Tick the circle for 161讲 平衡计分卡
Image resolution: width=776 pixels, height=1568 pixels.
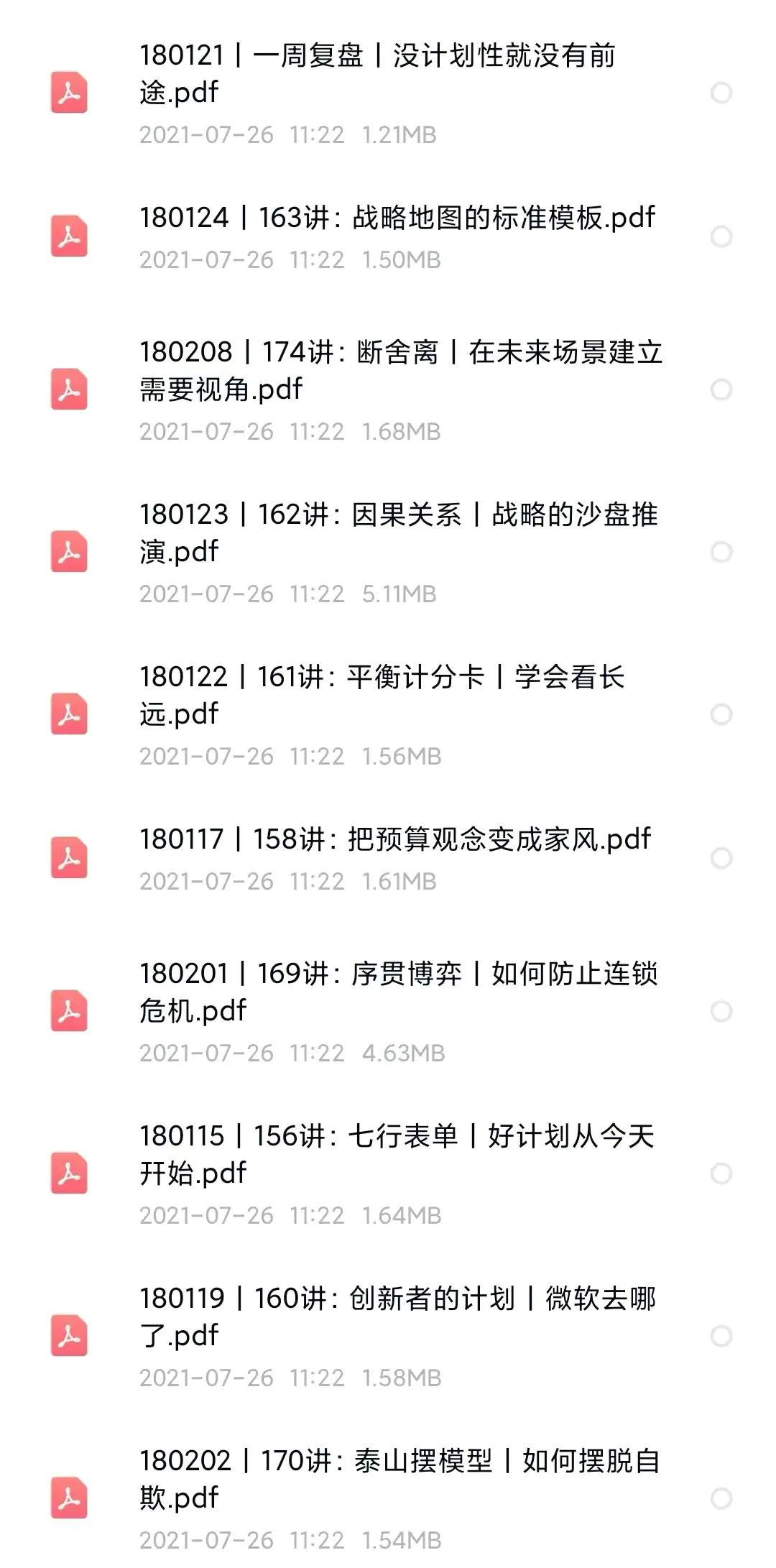tap(721, 714)
